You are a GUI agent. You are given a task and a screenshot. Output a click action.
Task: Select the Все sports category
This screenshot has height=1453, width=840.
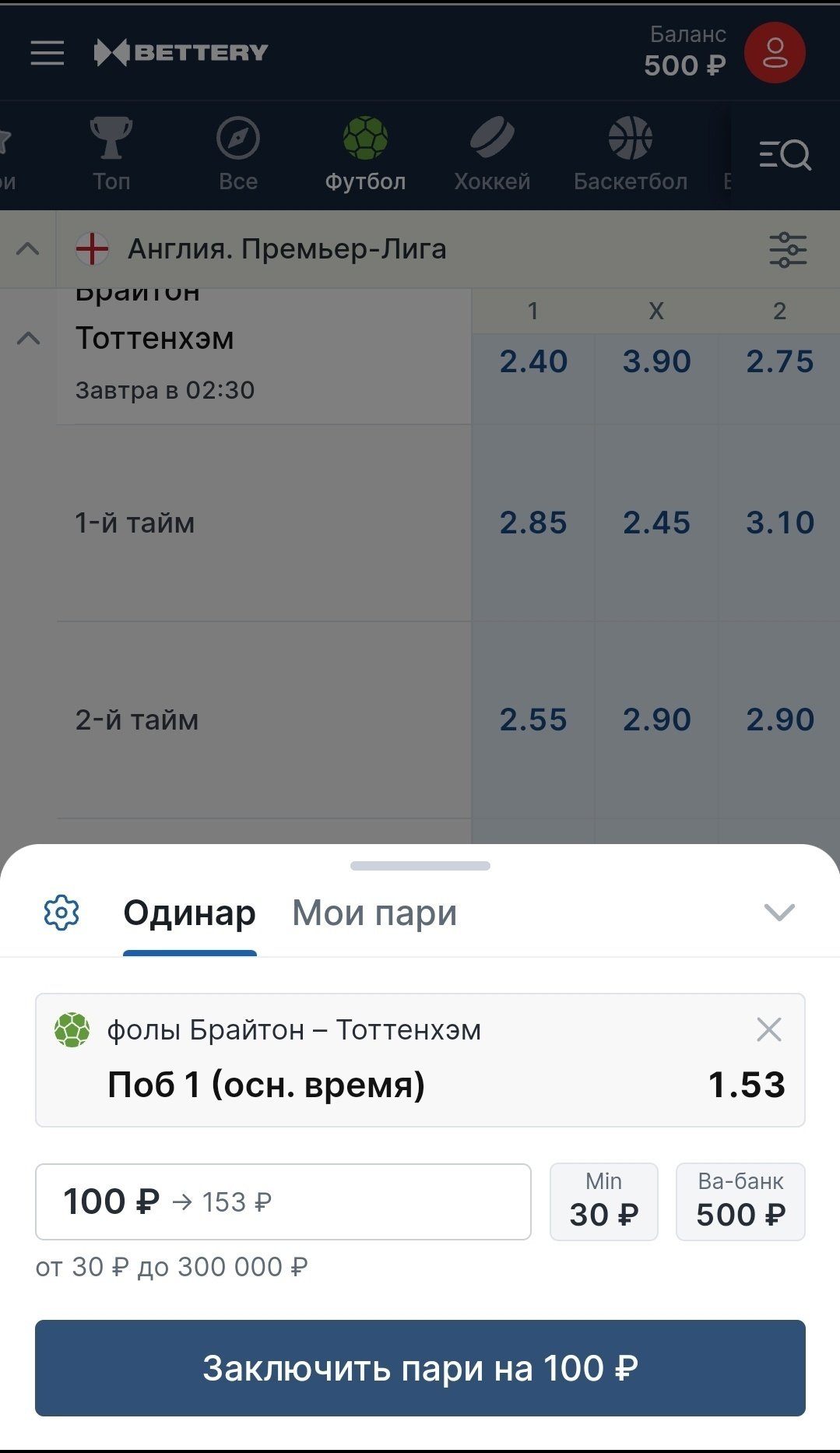click(x=237, y=154)
